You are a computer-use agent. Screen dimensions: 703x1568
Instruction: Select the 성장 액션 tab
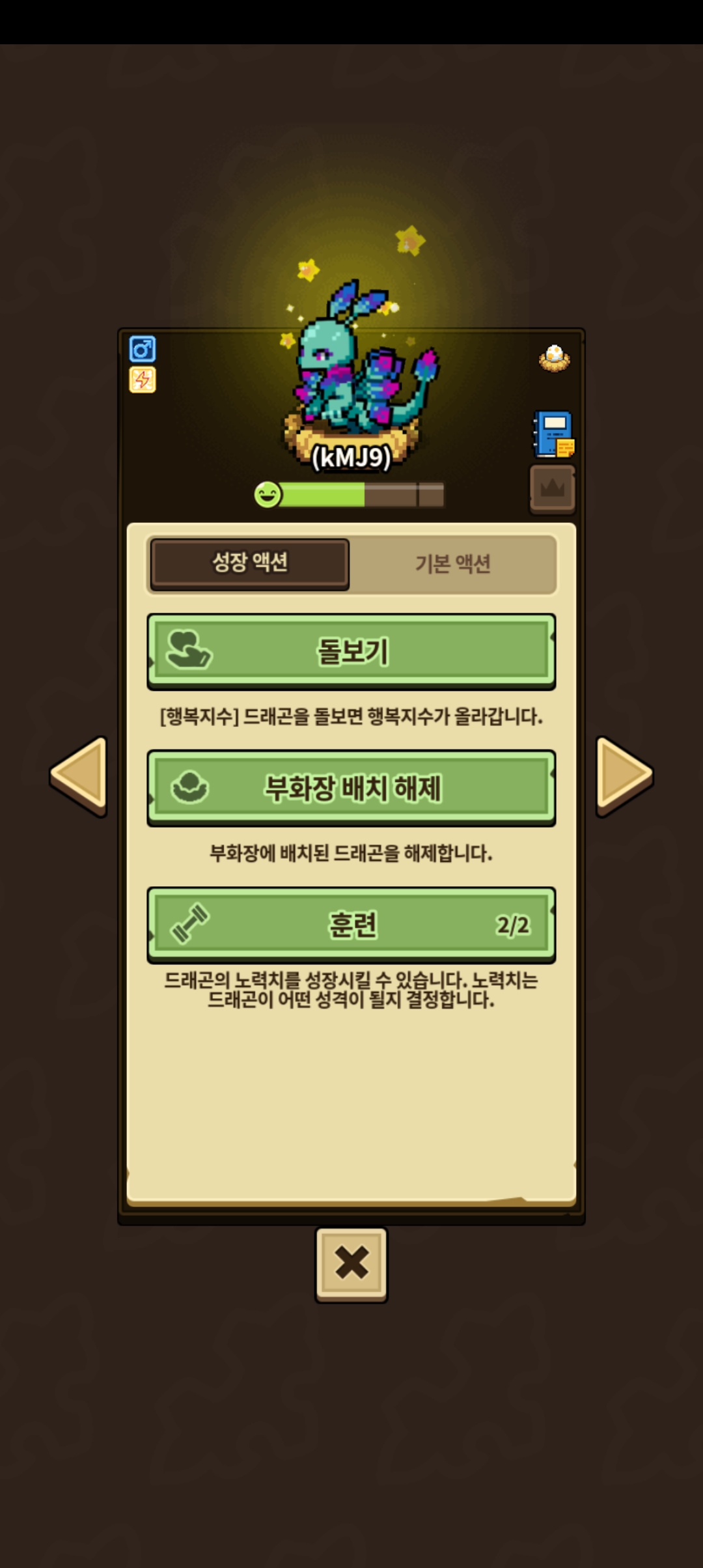pyautogui.click(x=250, y=563)
